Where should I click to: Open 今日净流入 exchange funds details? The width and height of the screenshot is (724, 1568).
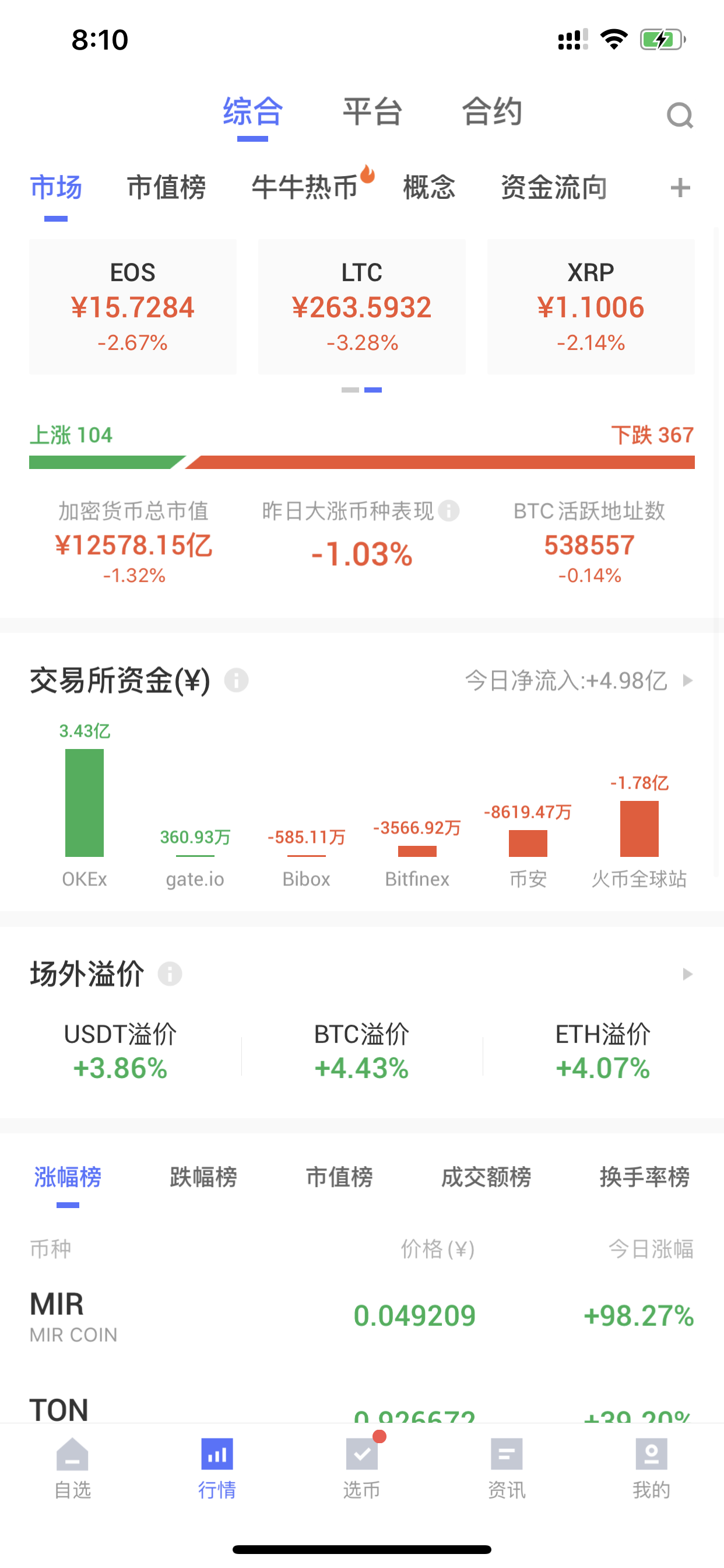point(579,680)
